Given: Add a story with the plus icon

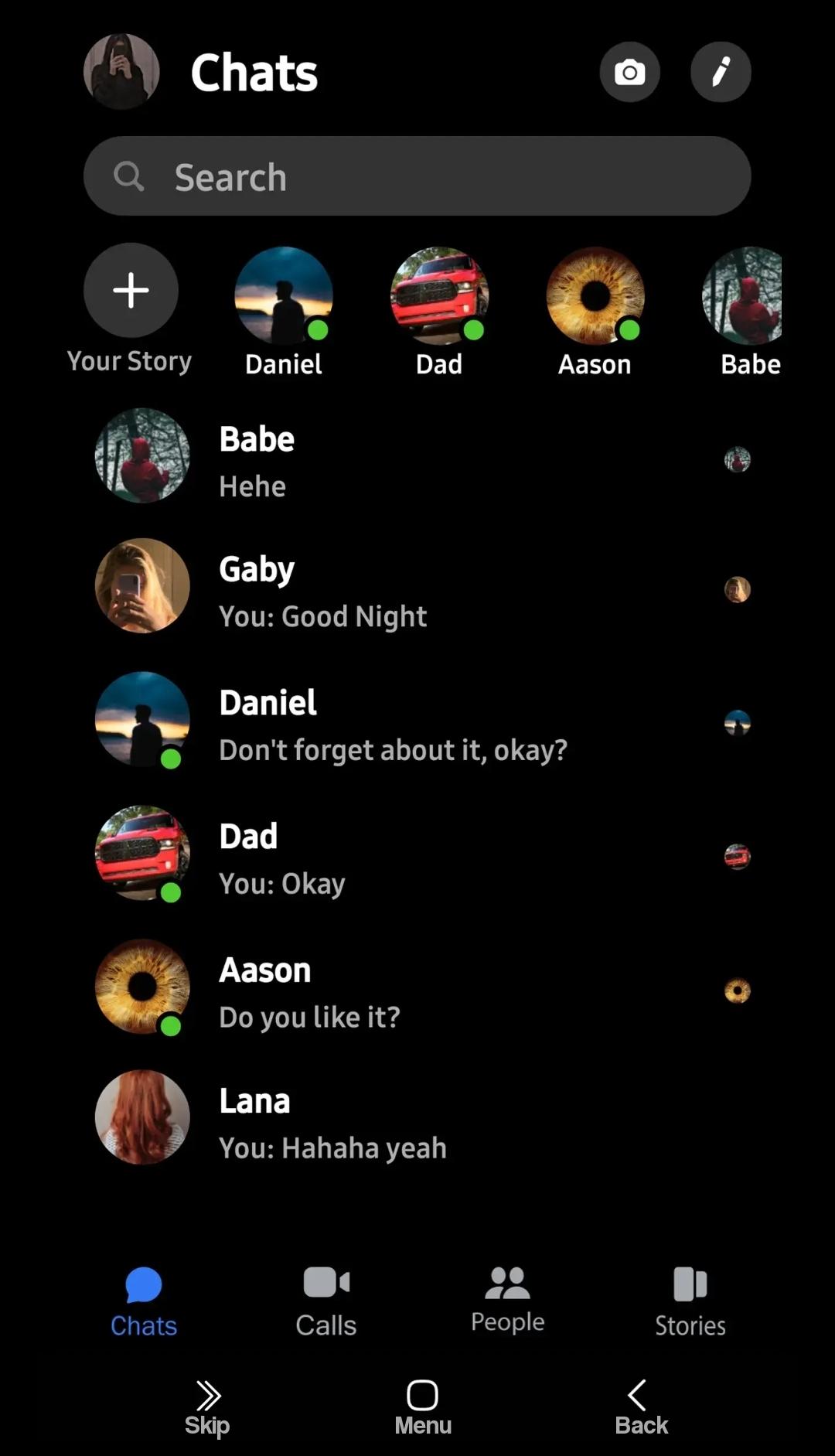Looking at the screenshot, I should coord(130,290).
